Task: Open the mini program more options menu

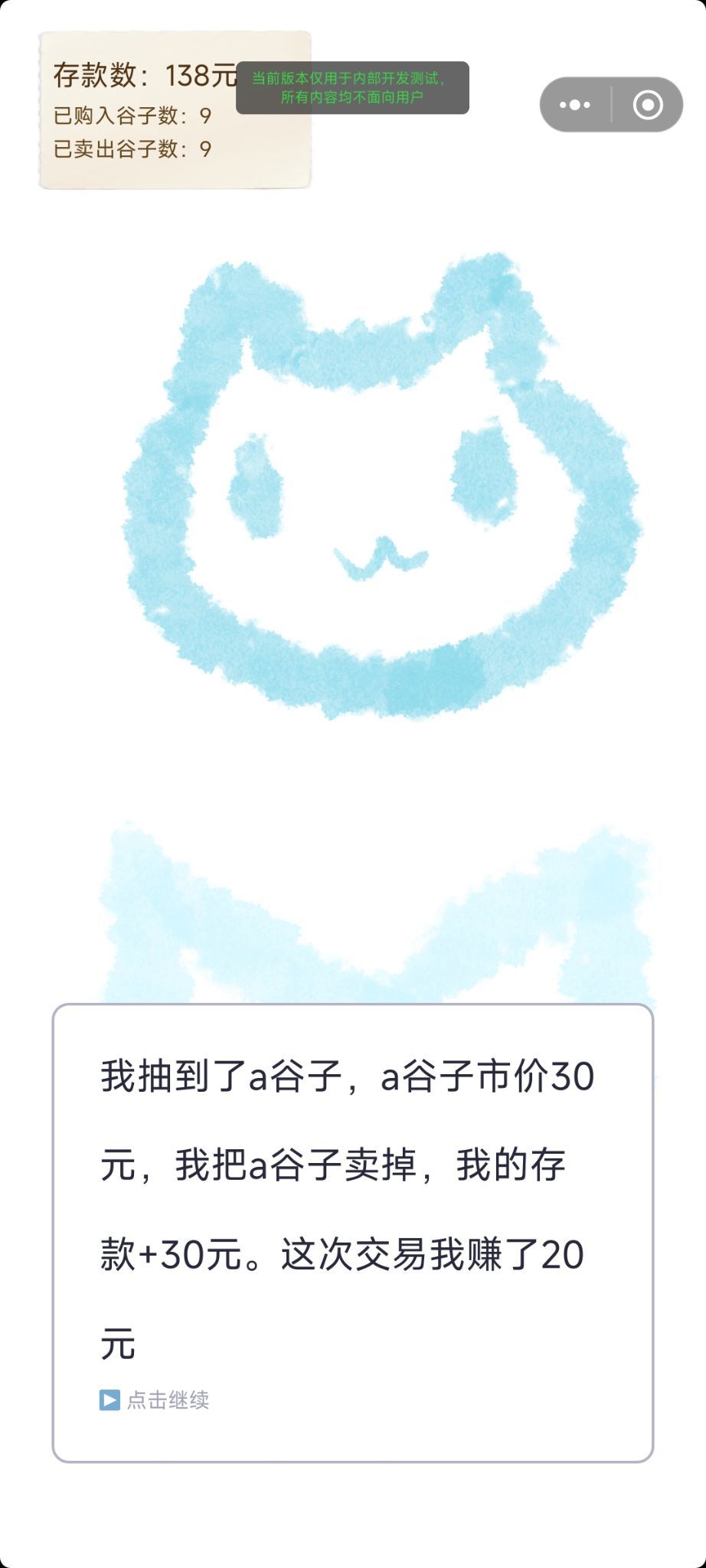Action: [574, 105]
